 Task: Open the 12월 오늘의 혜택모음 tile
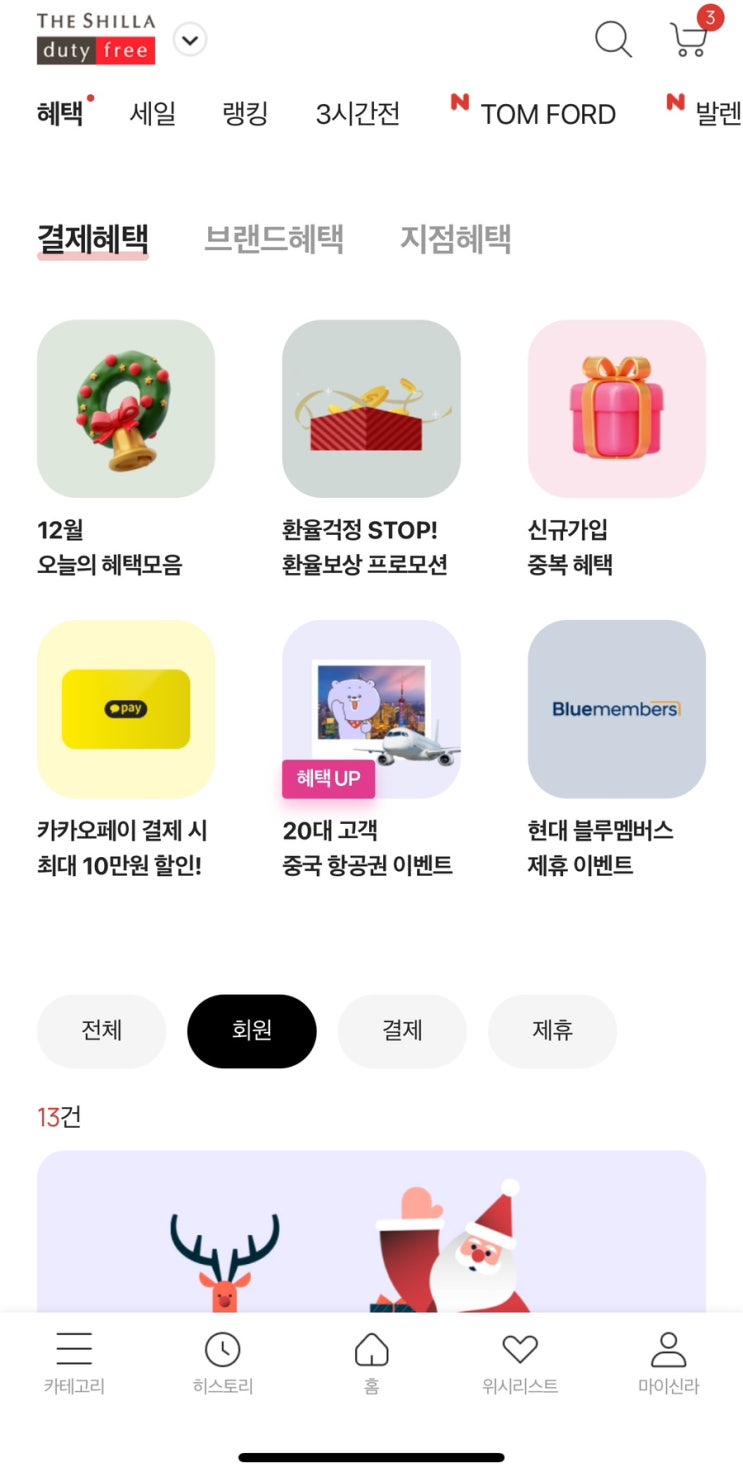(126, 449)
